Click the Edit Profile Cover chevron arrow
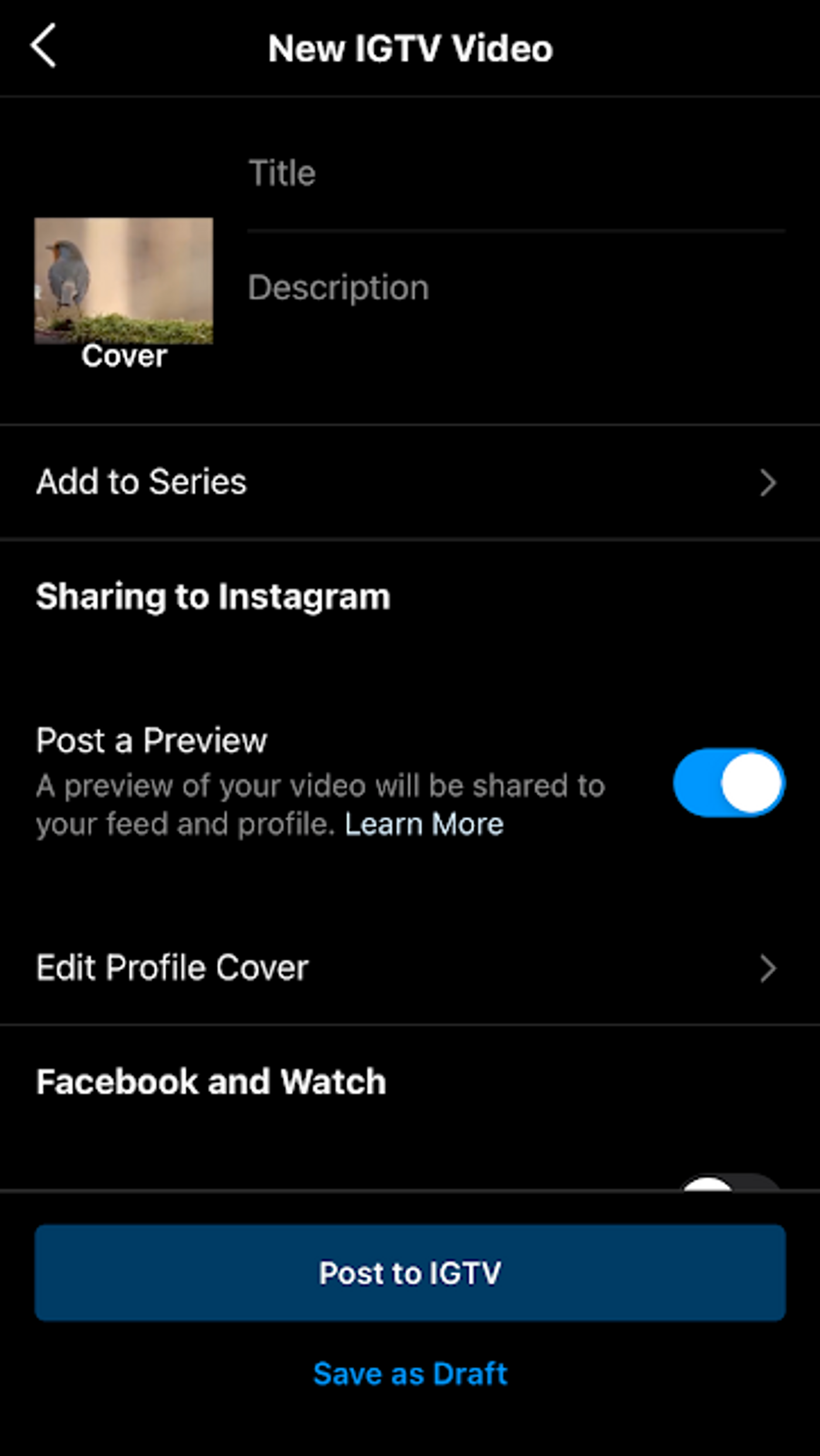Image resolution: width=820 pixels, height=1456 pixels. [768, 967]
